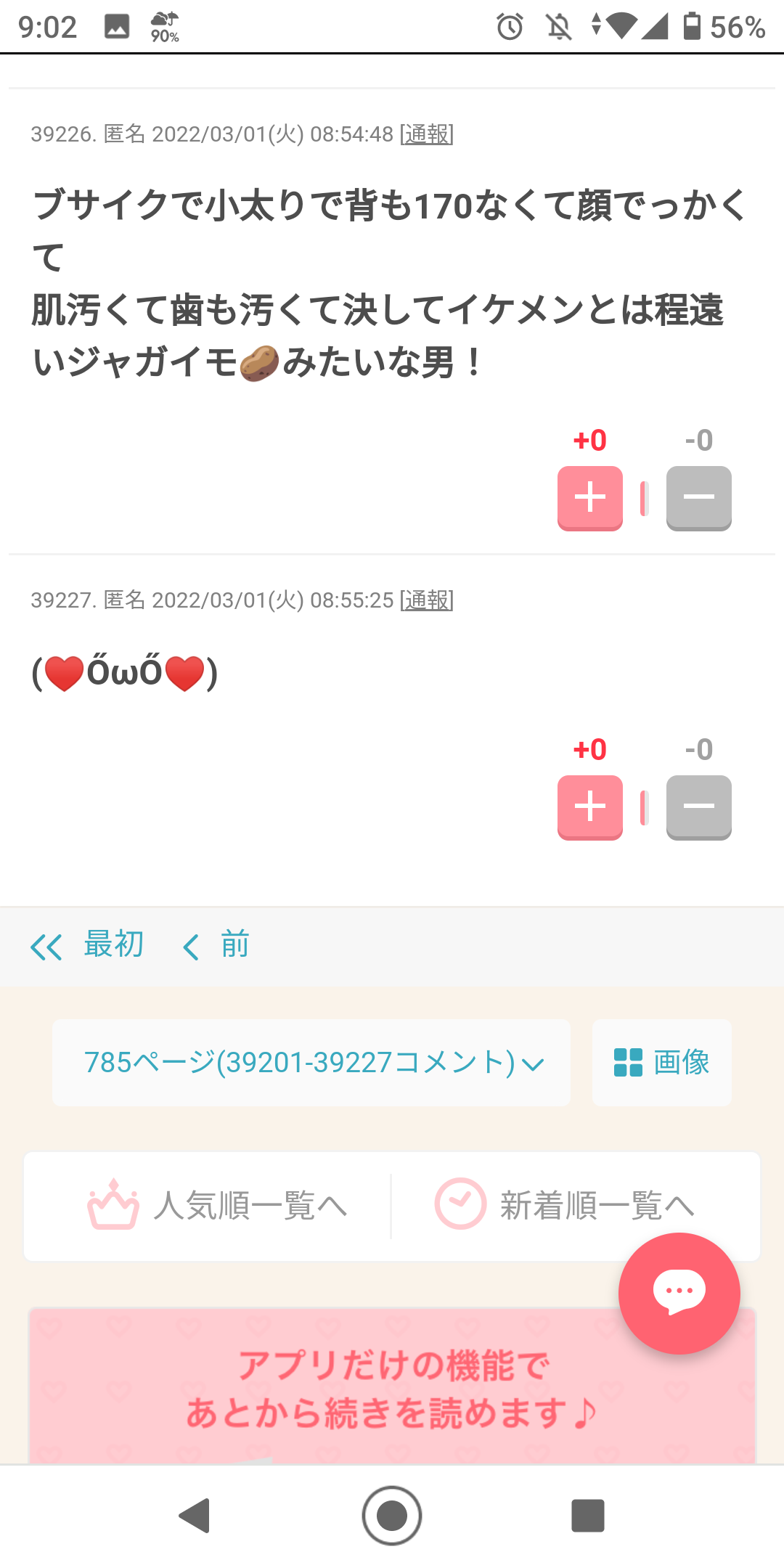Downvote comment 39227 with minus button
Screen dimensions: 784x1568
coord(699,807)
